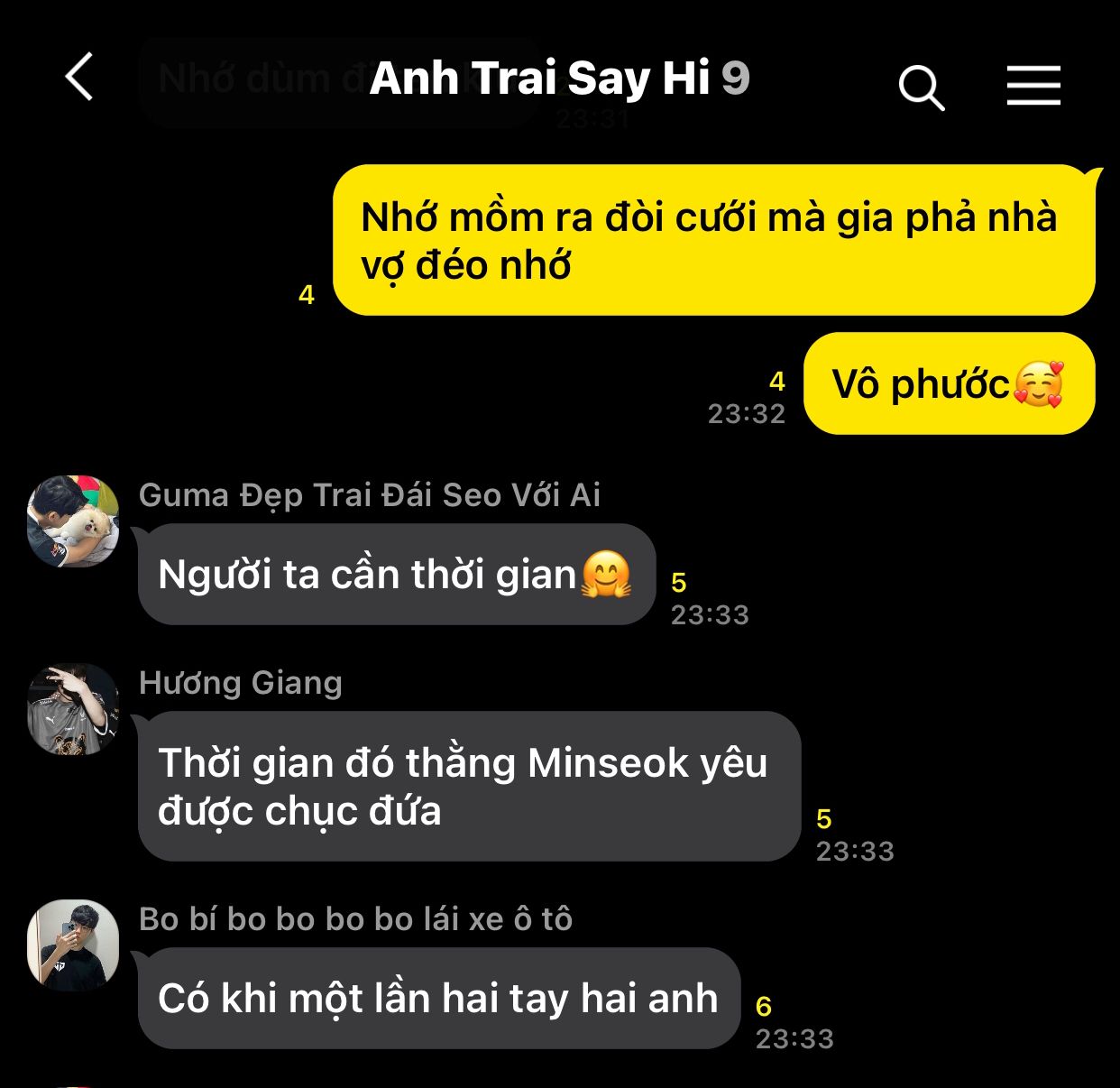
Task: Search within this group chat
Action: click(922, 88)
